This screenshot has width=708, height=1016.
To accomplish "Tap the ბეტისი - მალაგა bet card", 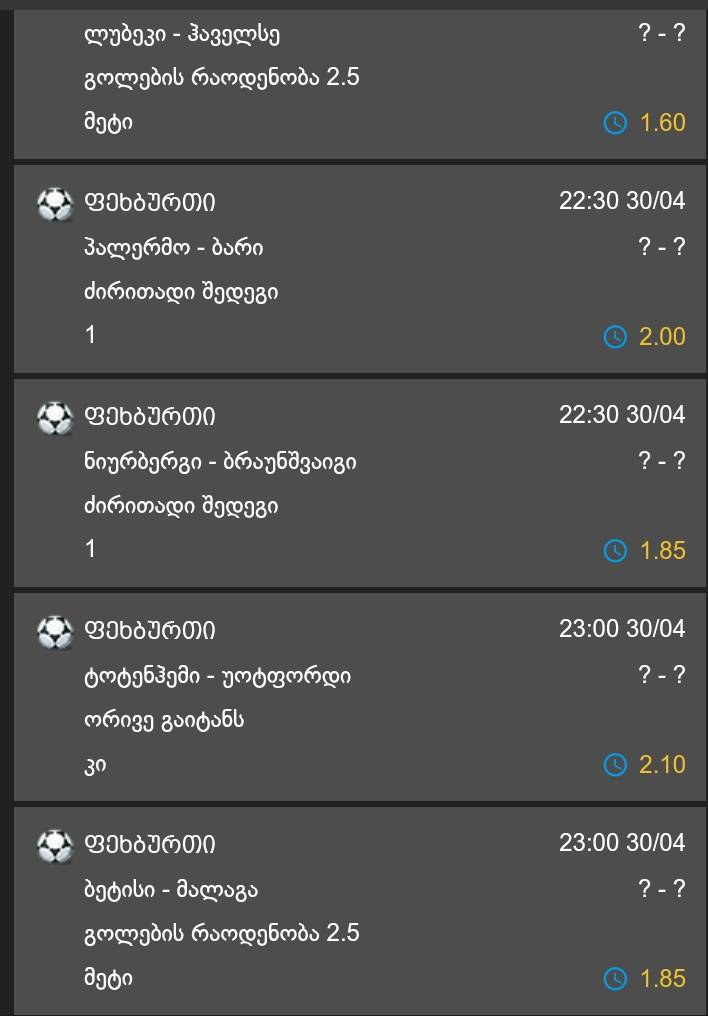I will pos(360,912).
